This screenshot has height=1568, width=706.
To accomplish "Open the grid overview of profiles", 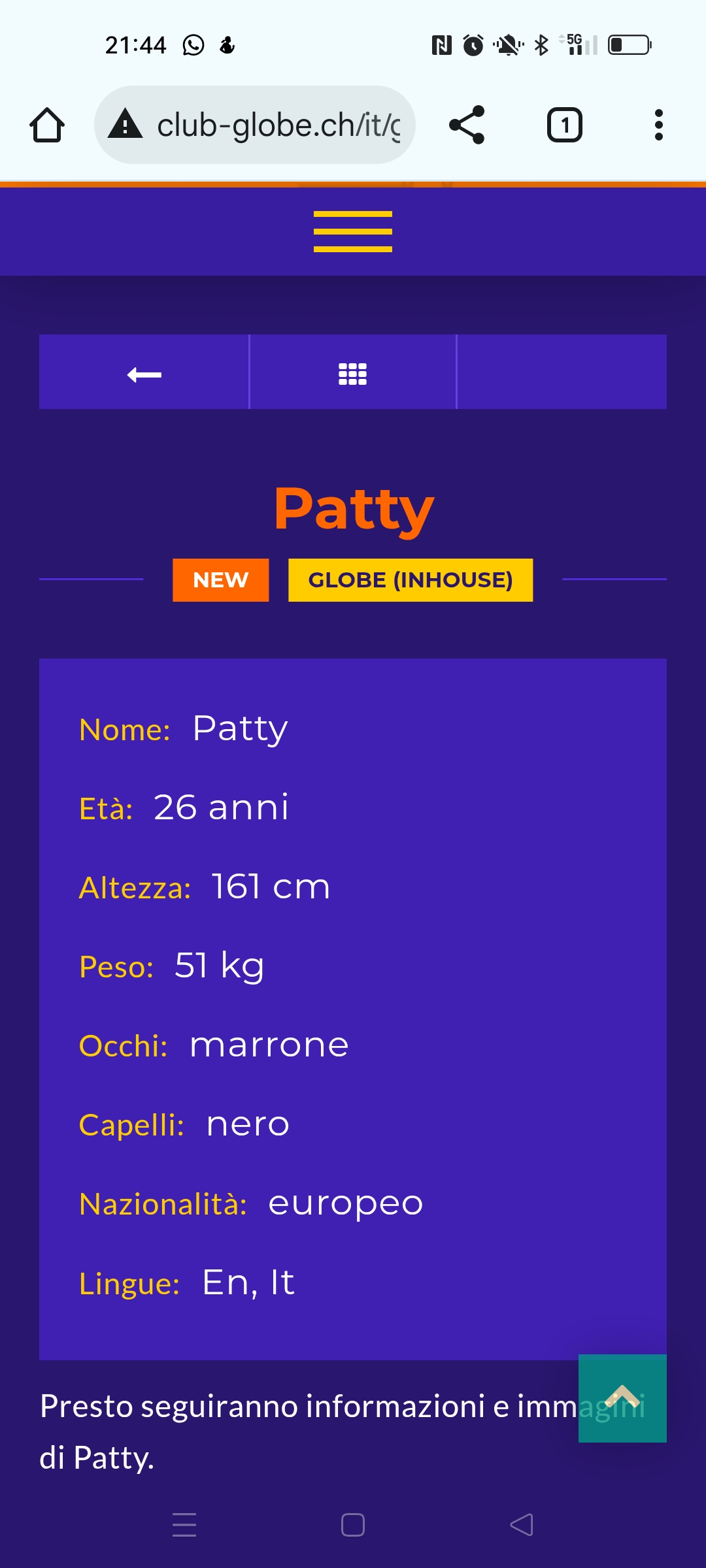I will pos(352,374).
